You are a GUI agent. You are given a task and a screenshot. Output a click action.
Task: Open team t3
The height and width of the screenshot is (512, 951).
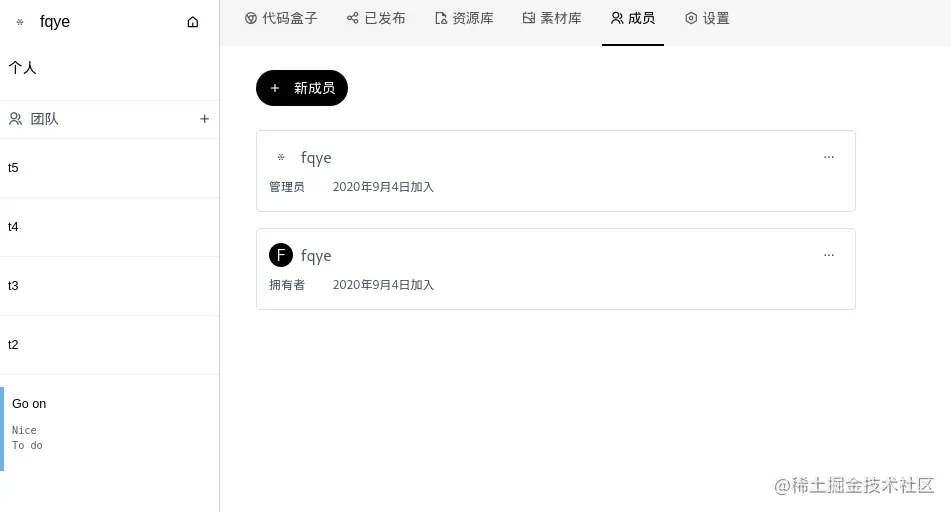pyautogui.click(x=109, y=286)
